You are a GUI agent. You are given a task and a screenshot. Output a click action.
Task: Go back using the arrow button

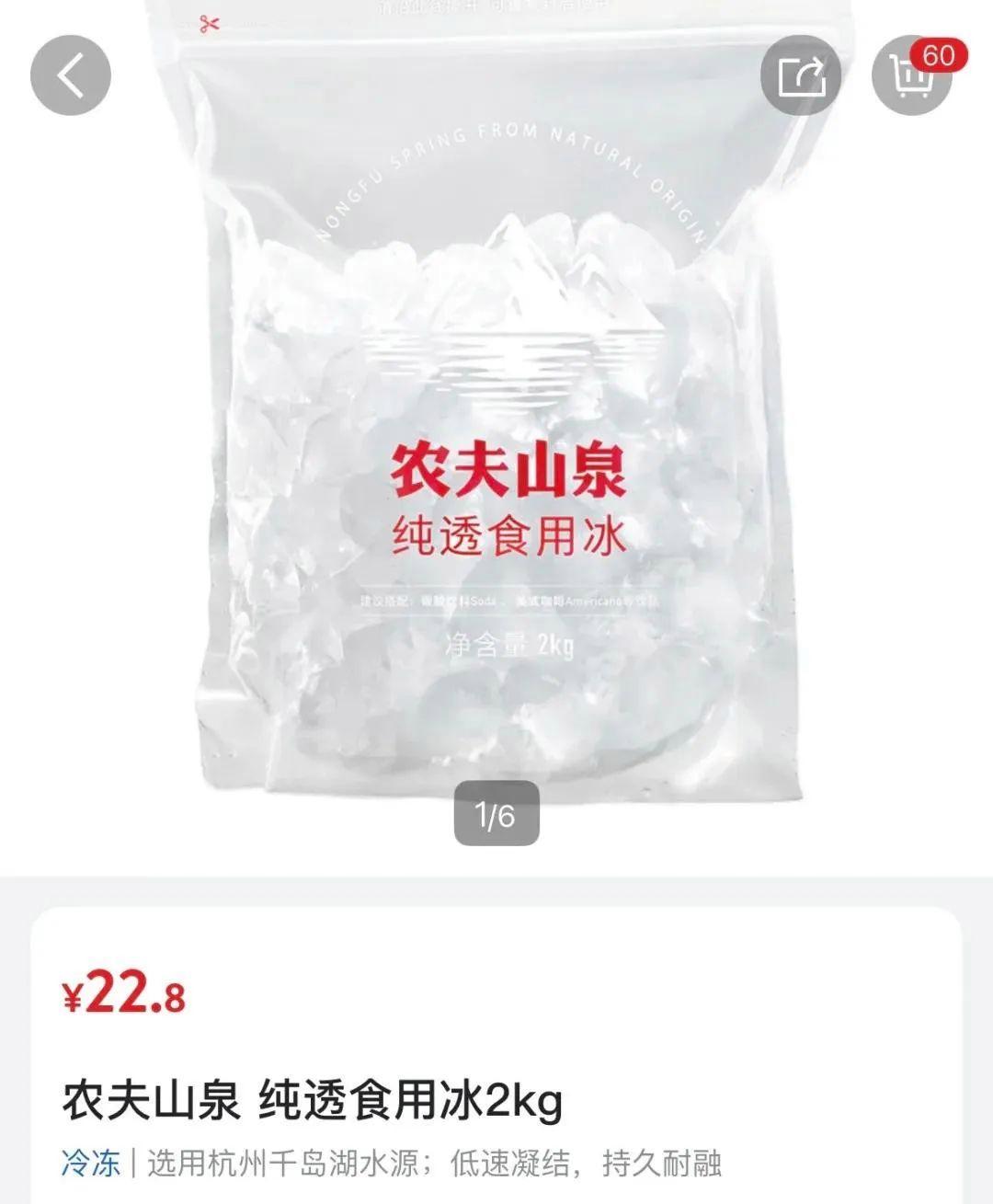click(71, 75)
